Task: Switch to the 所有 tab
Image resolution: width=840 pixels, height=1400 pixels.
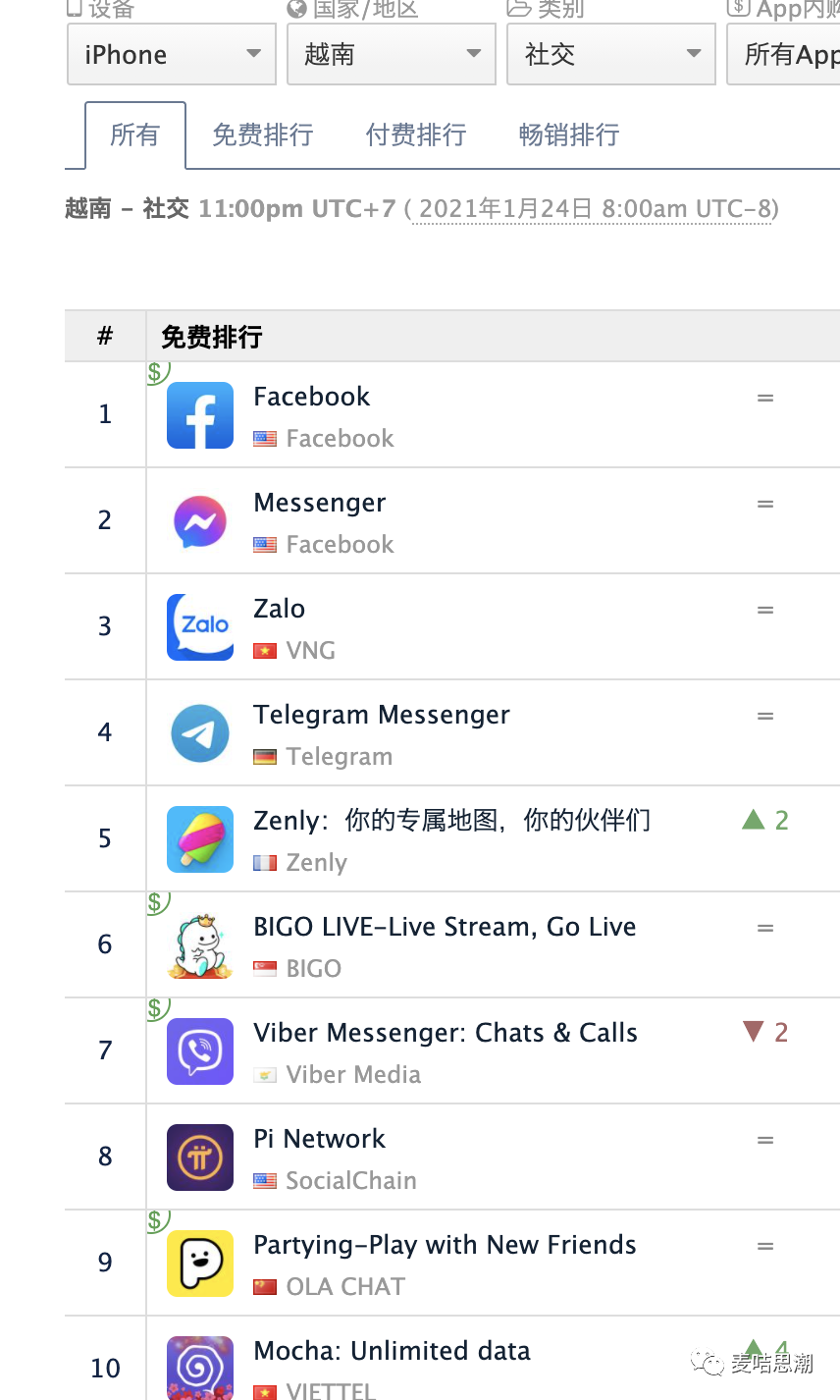Action: coord(134,135)
